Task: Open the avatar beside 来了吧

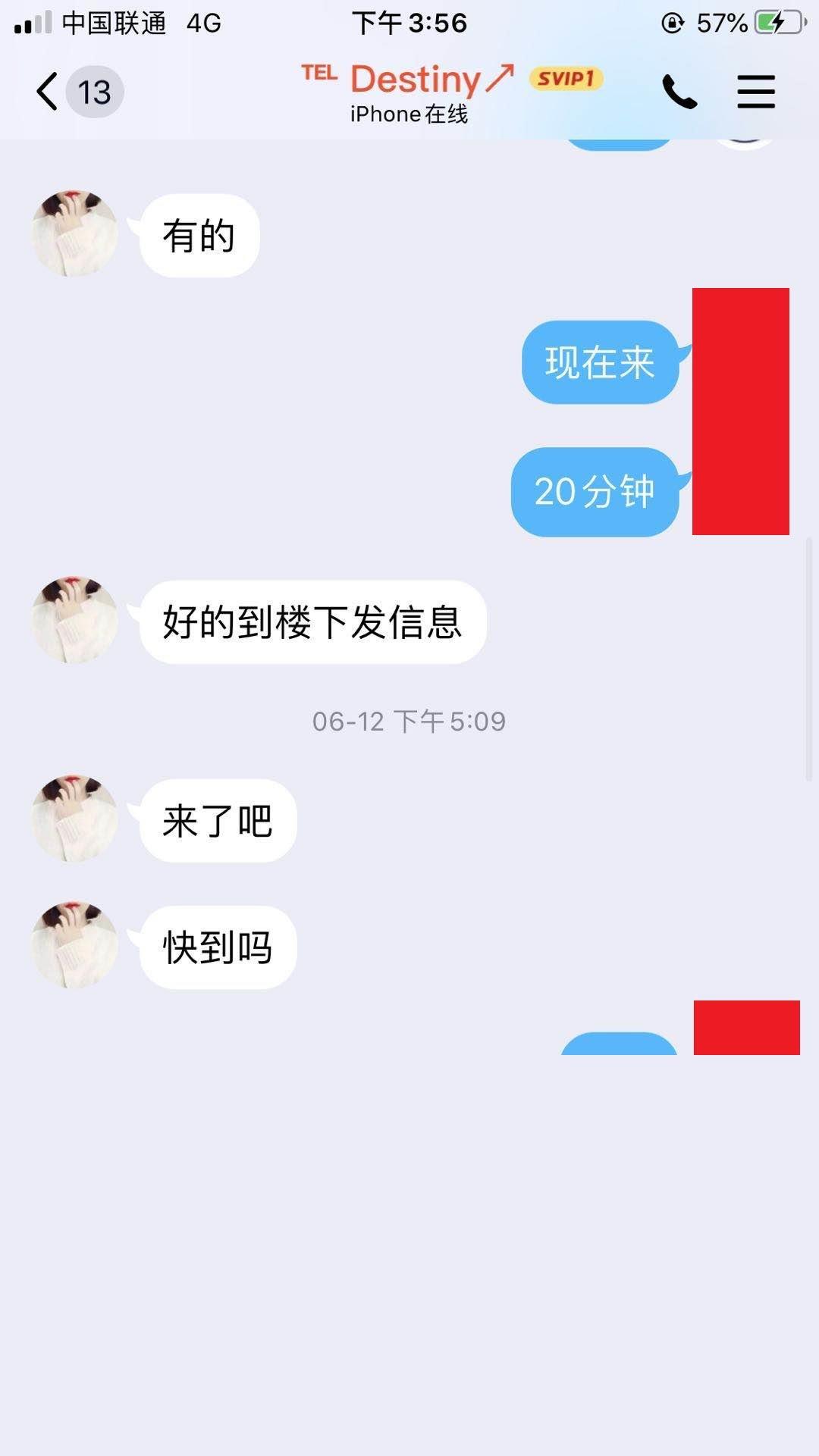Action: 75,819
